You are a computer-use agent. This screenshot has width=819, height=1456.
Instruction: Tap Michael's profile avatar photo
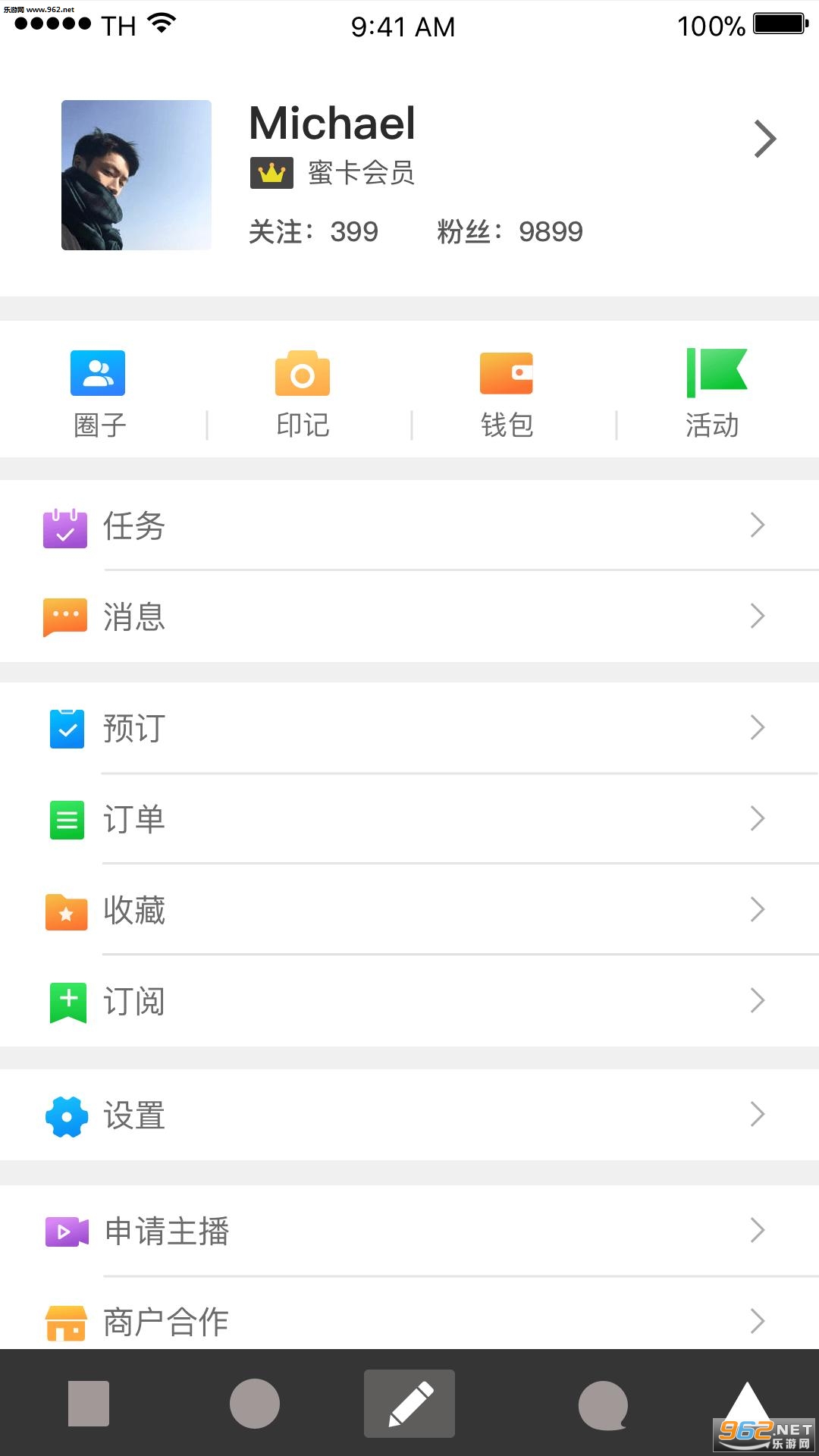pos(136,175)
